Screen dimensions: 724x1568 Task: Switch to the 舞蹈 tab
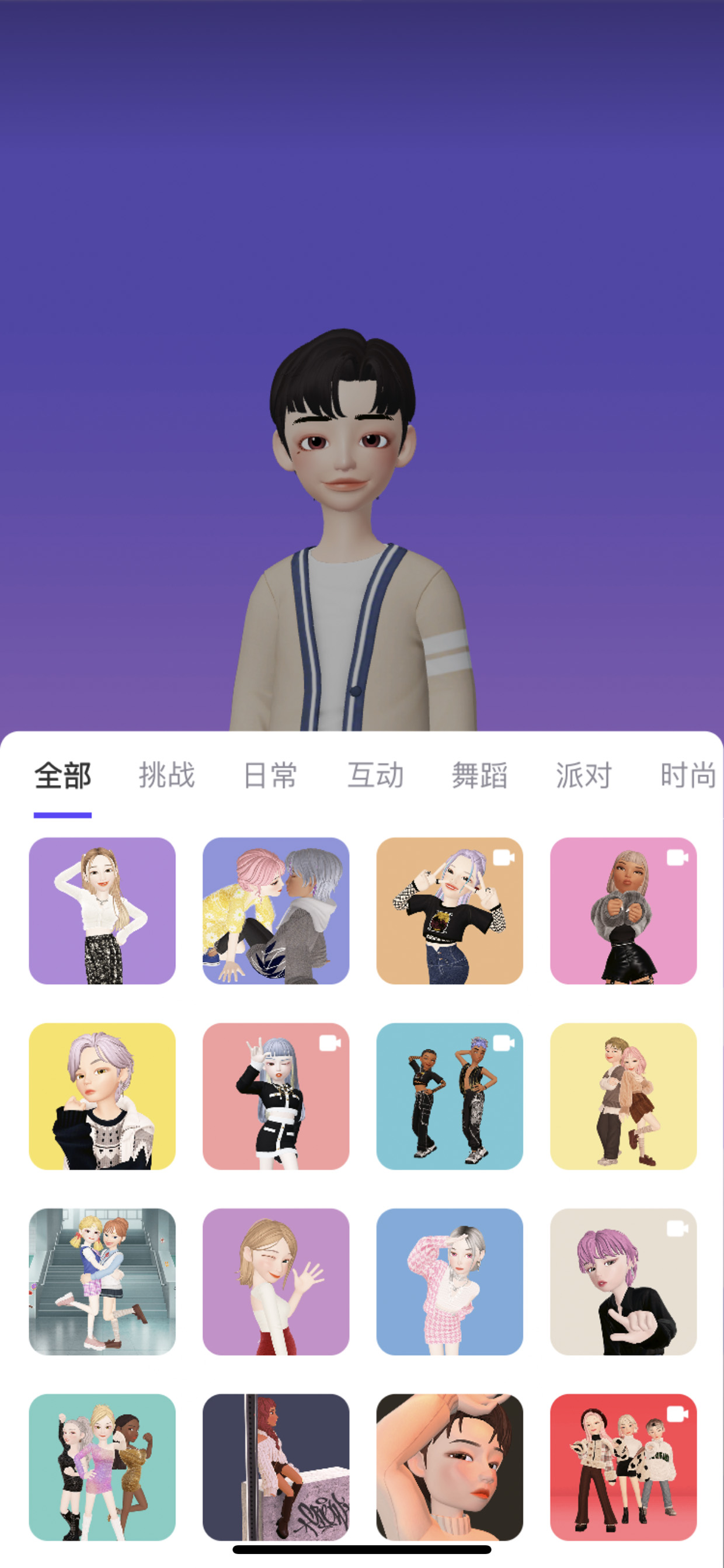(x=479, y=775)
